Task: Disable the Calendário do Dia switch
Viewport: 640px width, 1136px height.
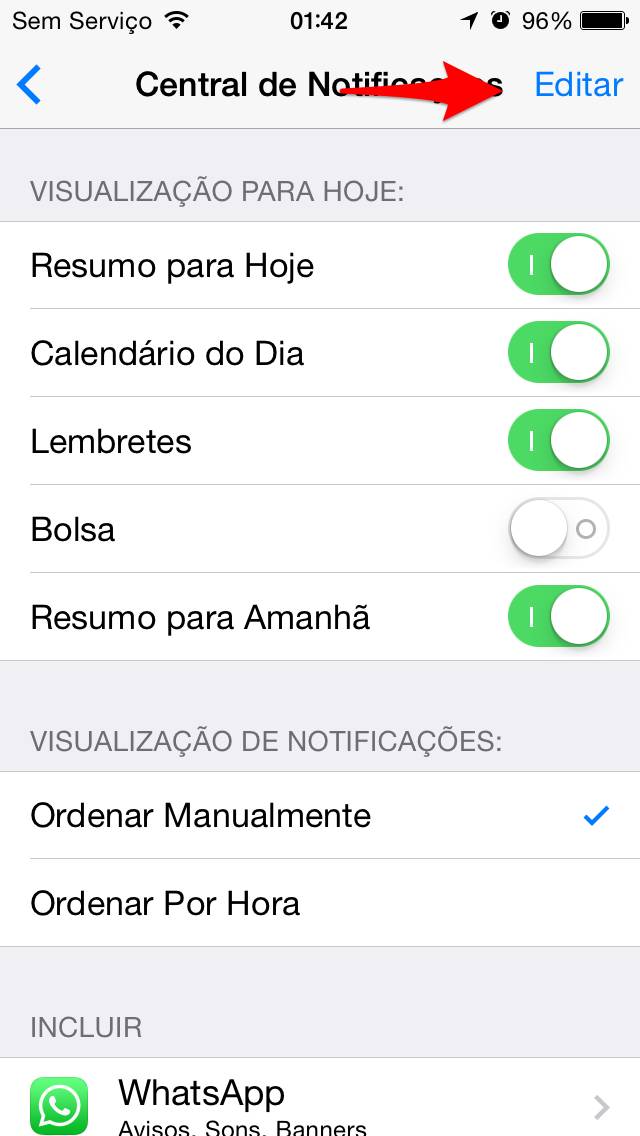Action: pos(559,353)
